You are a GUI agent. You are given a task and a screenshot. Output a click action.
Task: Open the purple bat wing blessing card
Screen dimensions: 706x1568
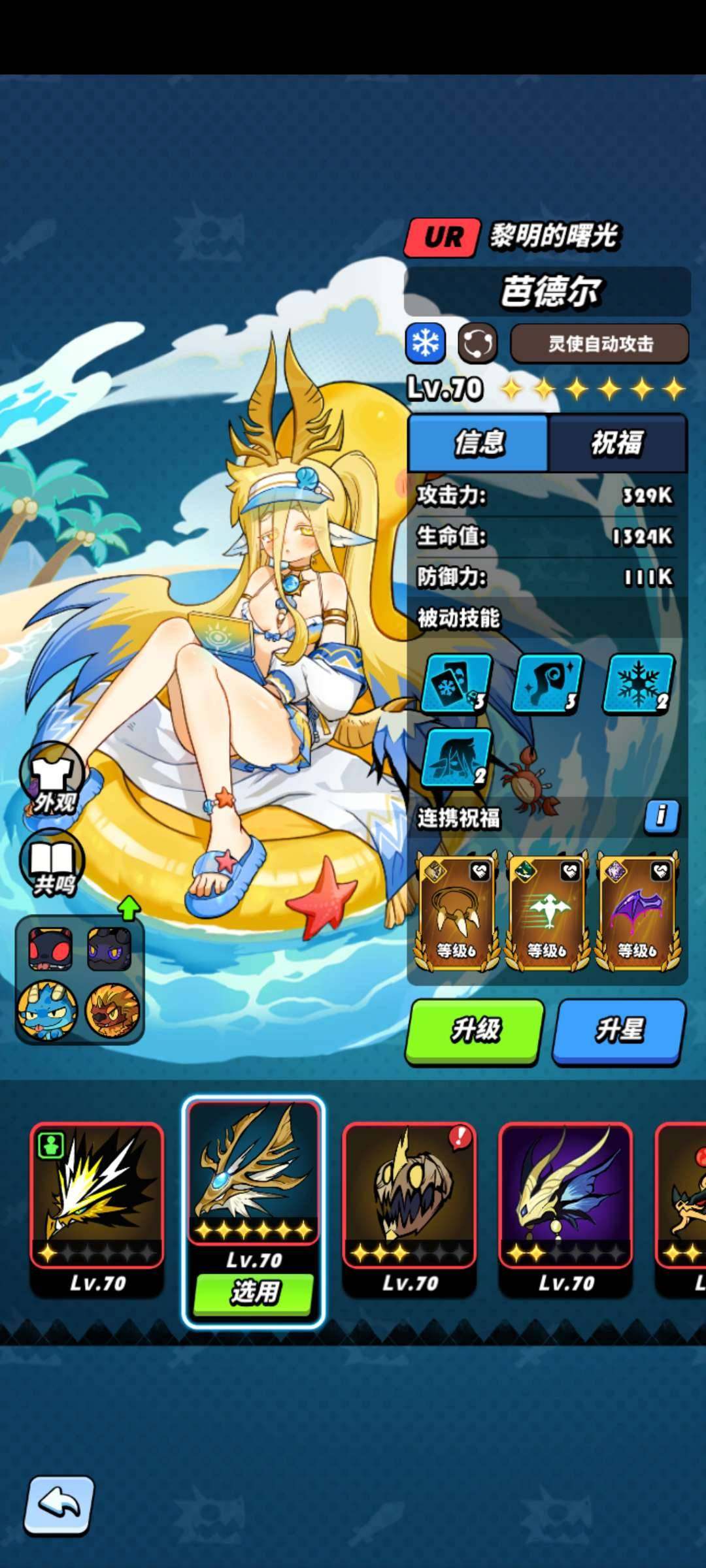[638, 909]
